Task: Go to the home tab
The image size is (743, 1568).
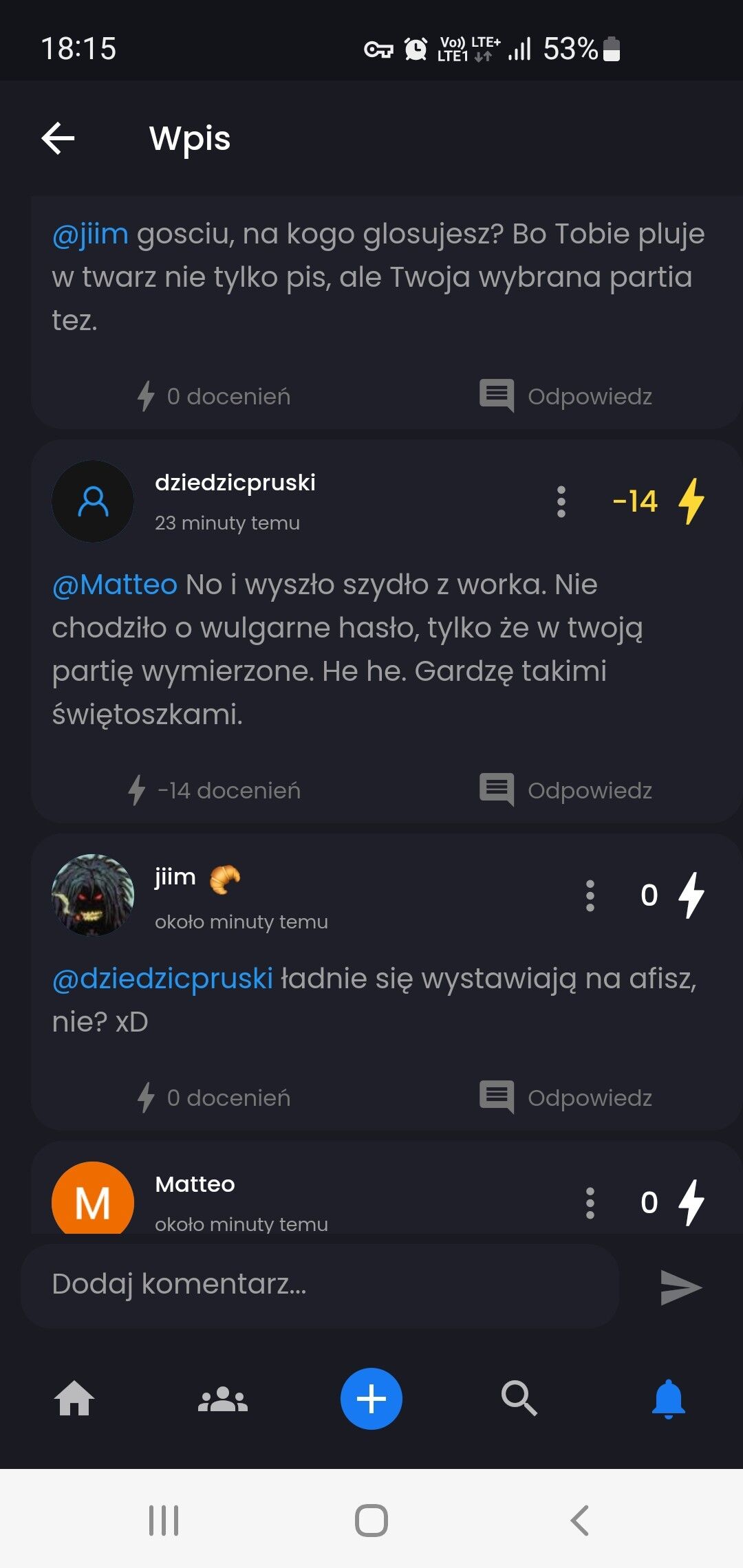Action: (74, 1399)
